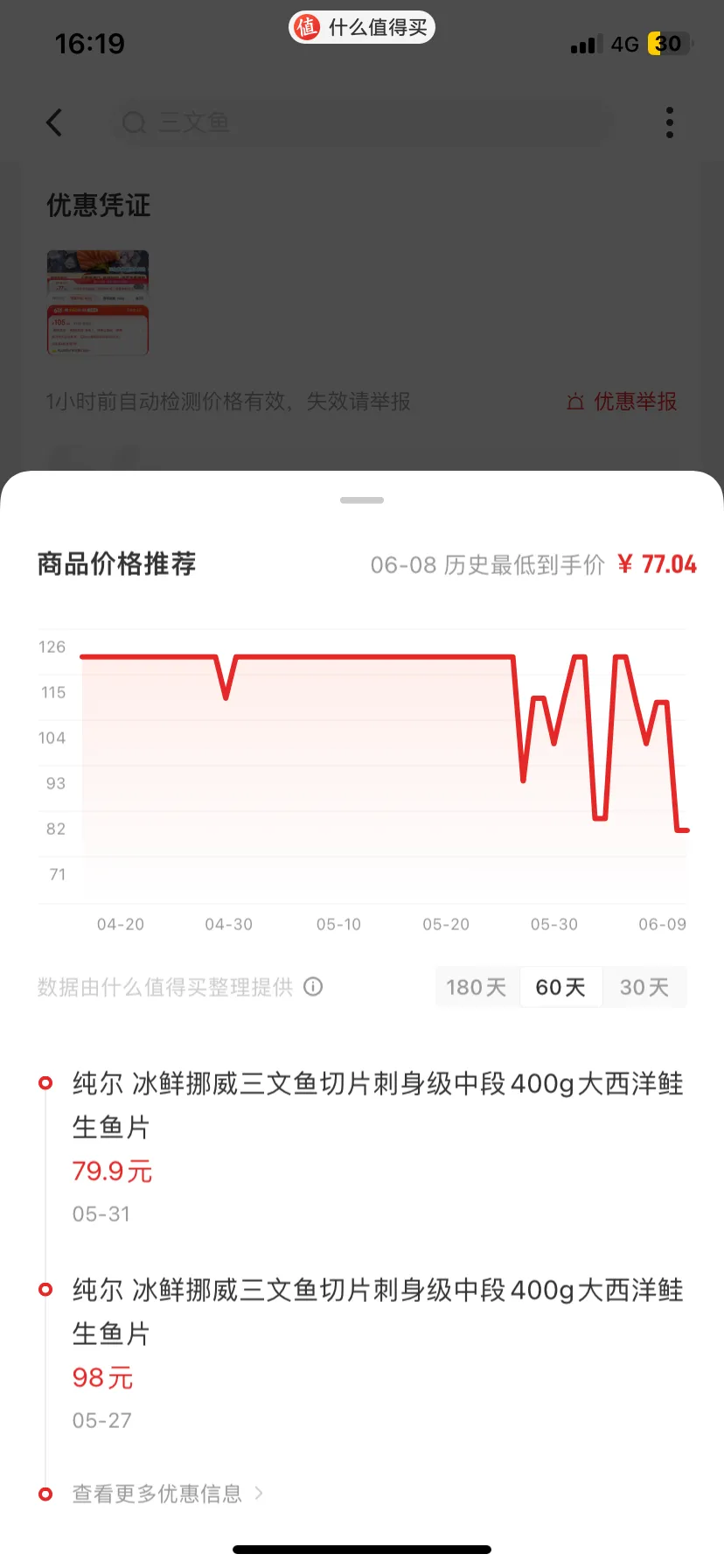Tap the 4G network indicator
This screenshot has height=1568, width=724.
(625, 44)
